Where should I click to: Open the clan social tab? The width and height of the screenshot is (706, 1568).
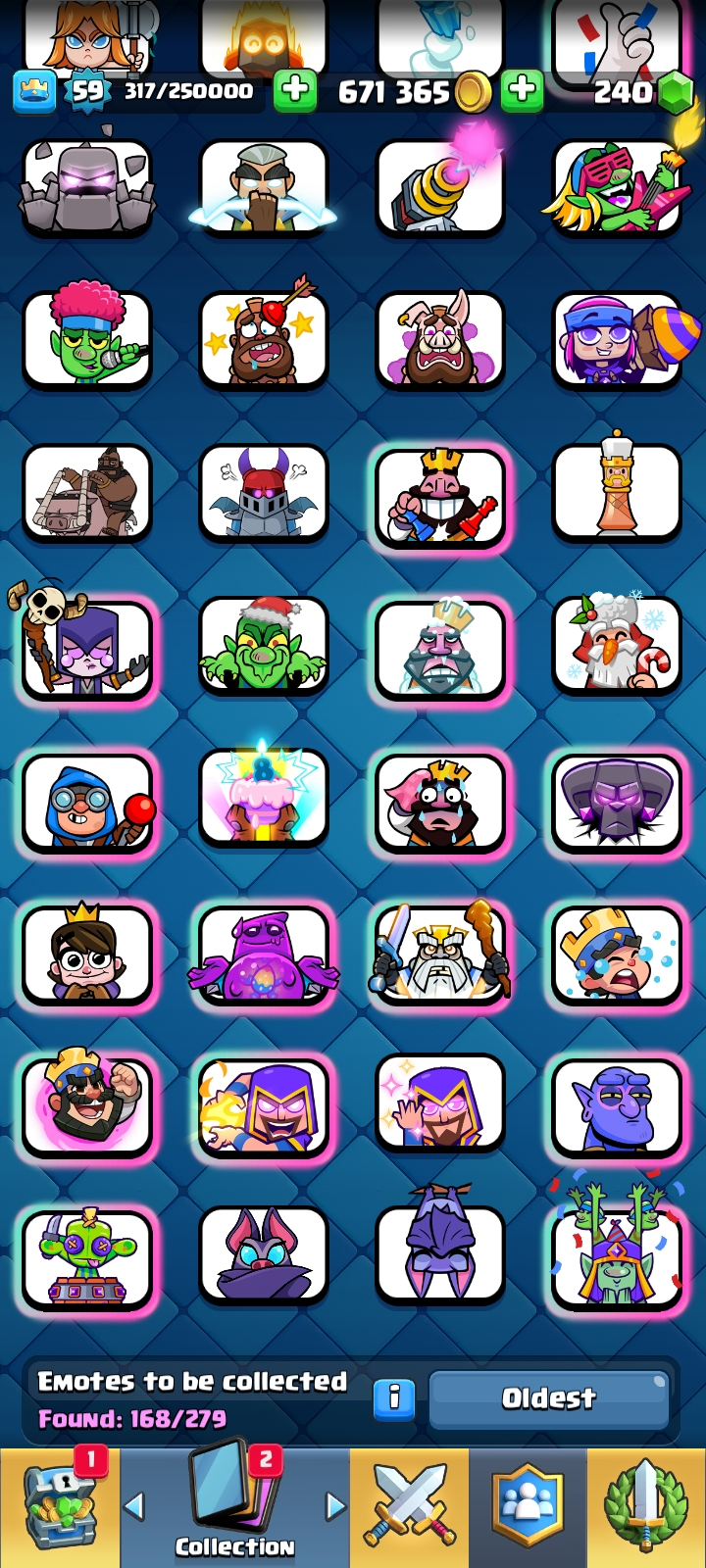529,1508
